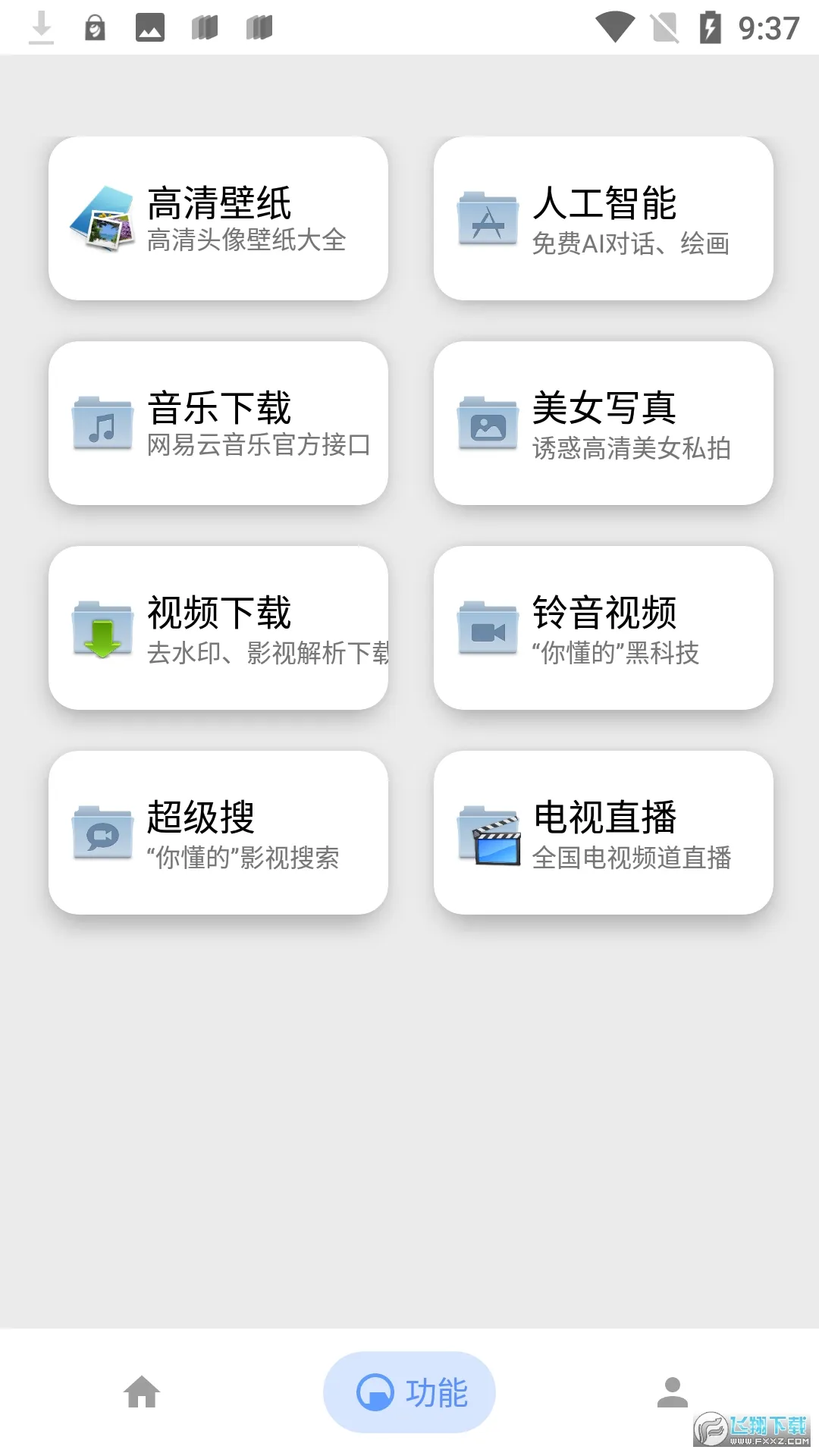Tap the 视频下载 video download card
Screen dimensions: 819x1456
click(218, 628)
